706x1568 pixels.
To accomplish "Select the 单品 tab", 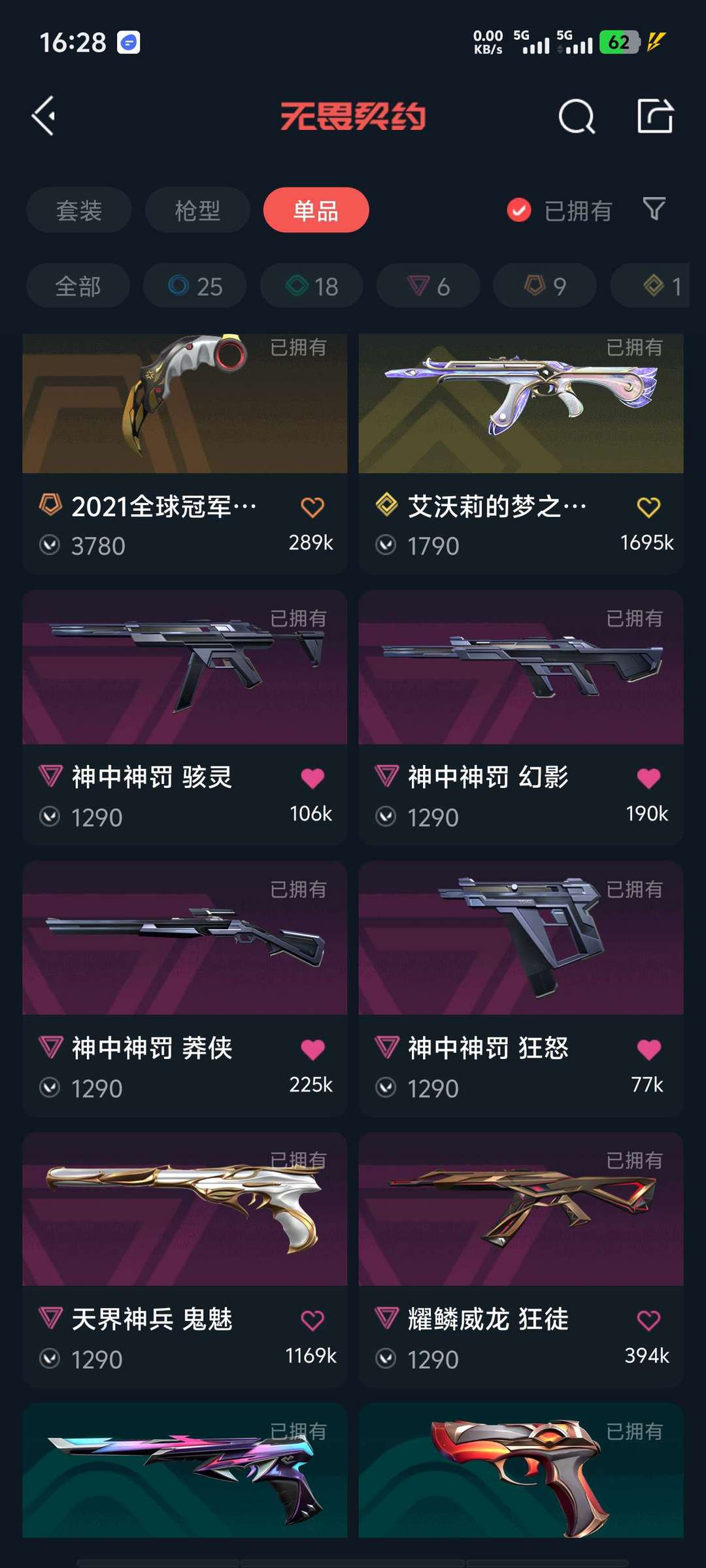I will [316, 210].
